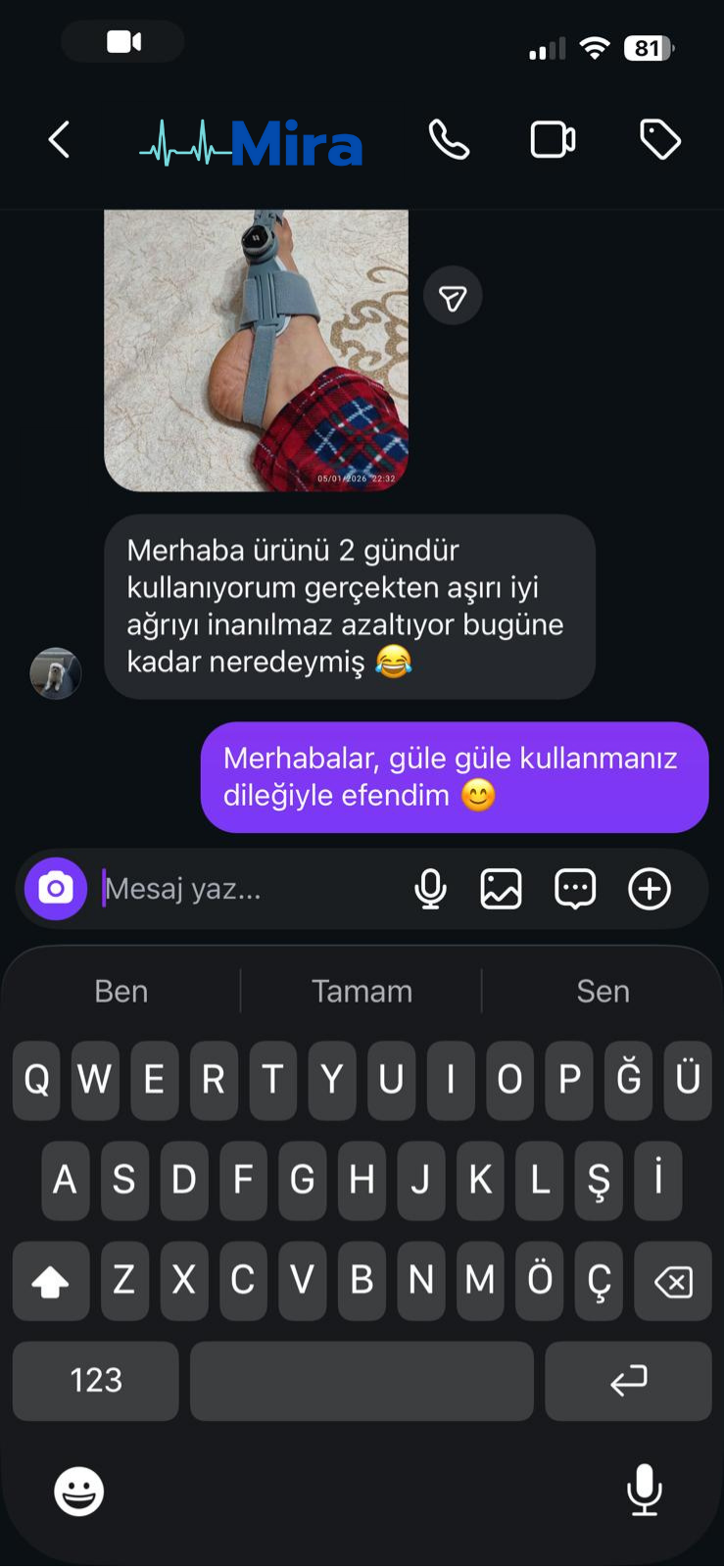Choose the Tamam keyboard suggestion
The image size is (724, 1568).
tap(362, 991)
